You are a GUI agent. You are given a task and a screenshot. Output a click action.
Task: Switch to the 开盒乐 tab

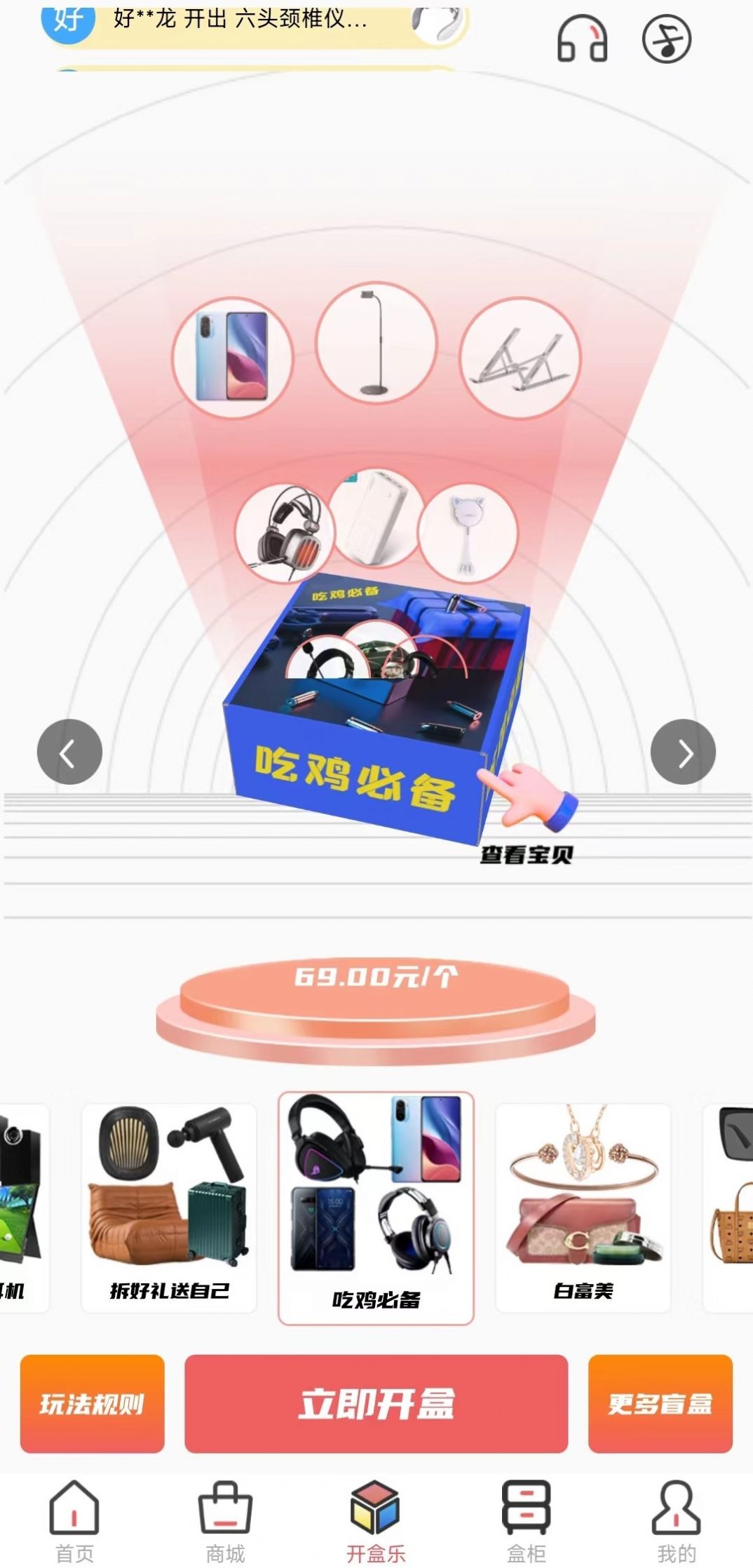(x=376, y=1520)
